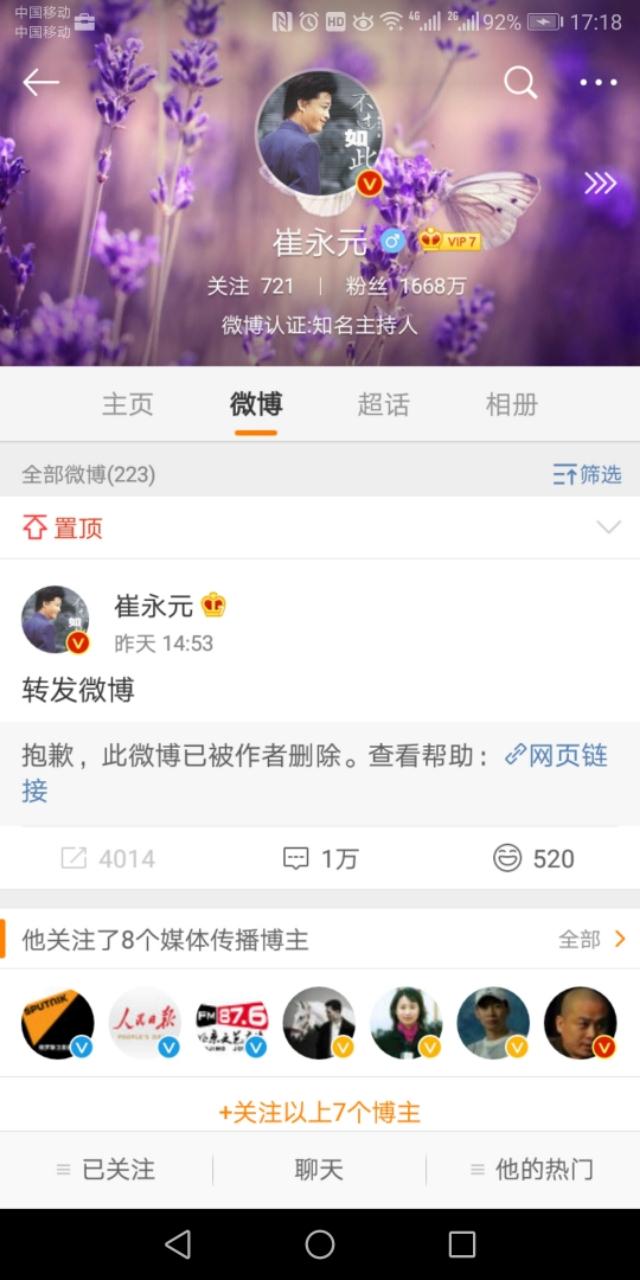Start a chat via 聊天
640x1280 pixels.
[319, 1169]
